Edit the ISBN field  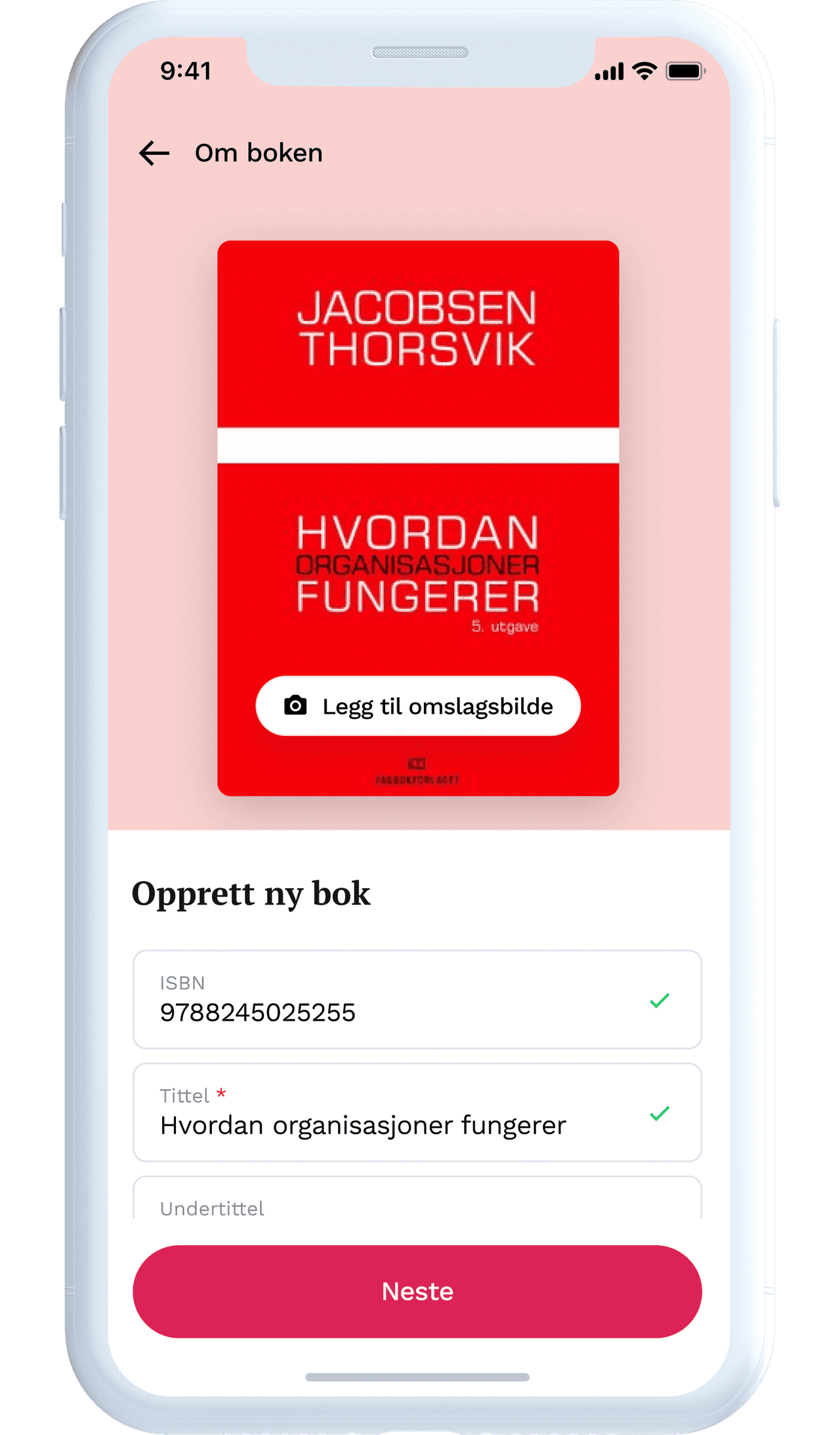pos(394,1000)
